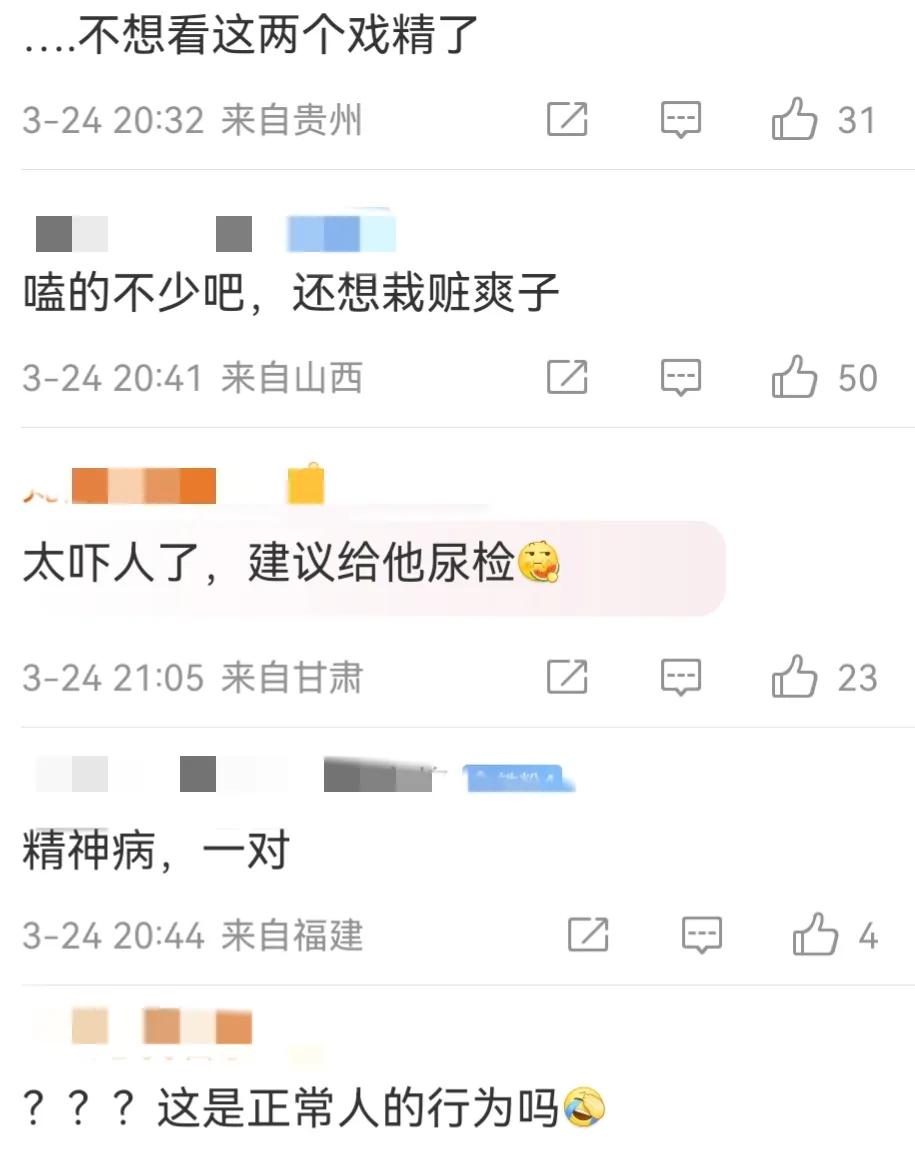The height and width of the screenshot is (1164, 915).
Task: Repost the 建议给他尿检 comment
Action: 567,678
